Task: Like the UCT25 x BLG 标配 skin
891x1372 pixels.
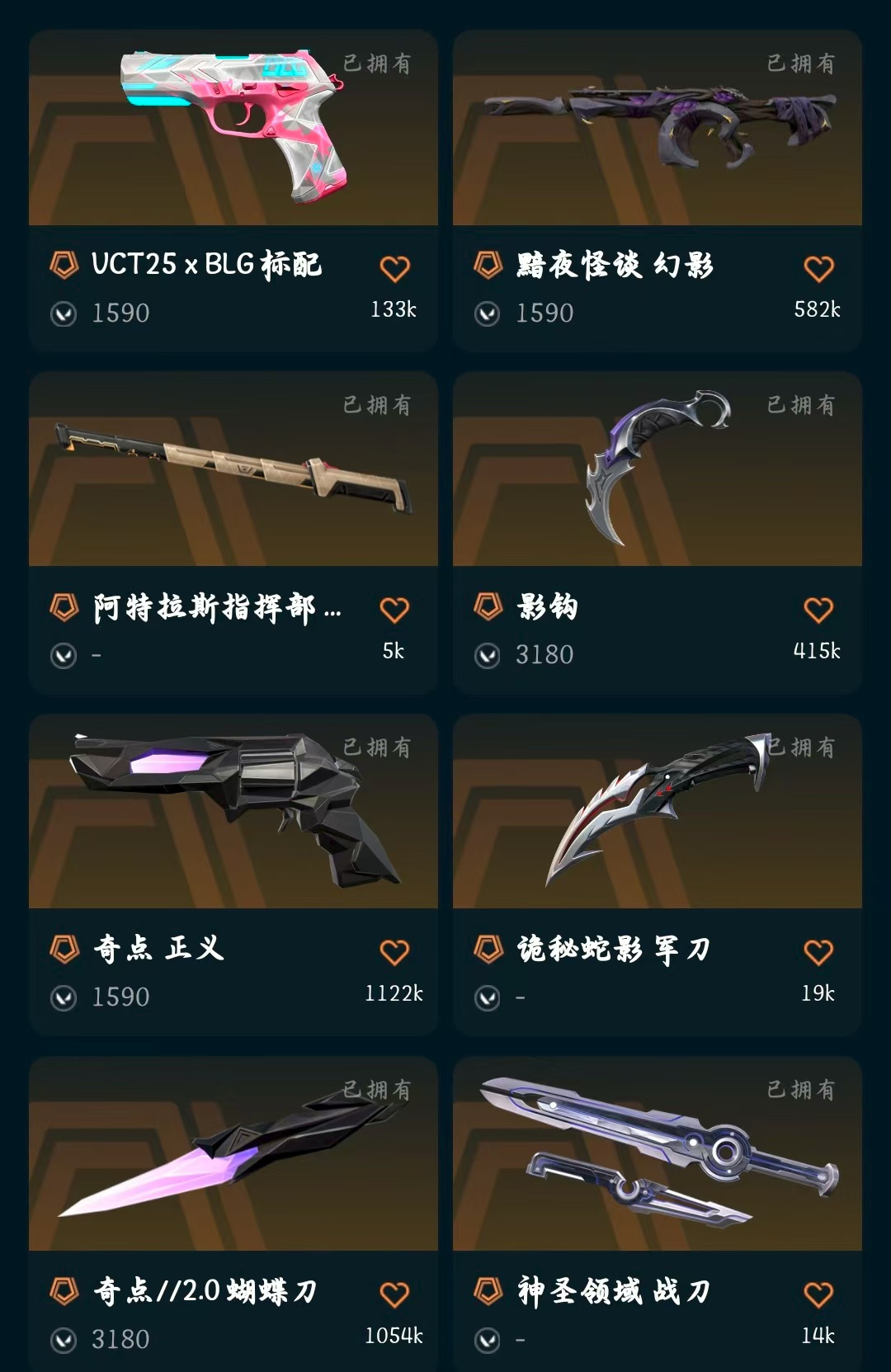Action: [394, 269]
